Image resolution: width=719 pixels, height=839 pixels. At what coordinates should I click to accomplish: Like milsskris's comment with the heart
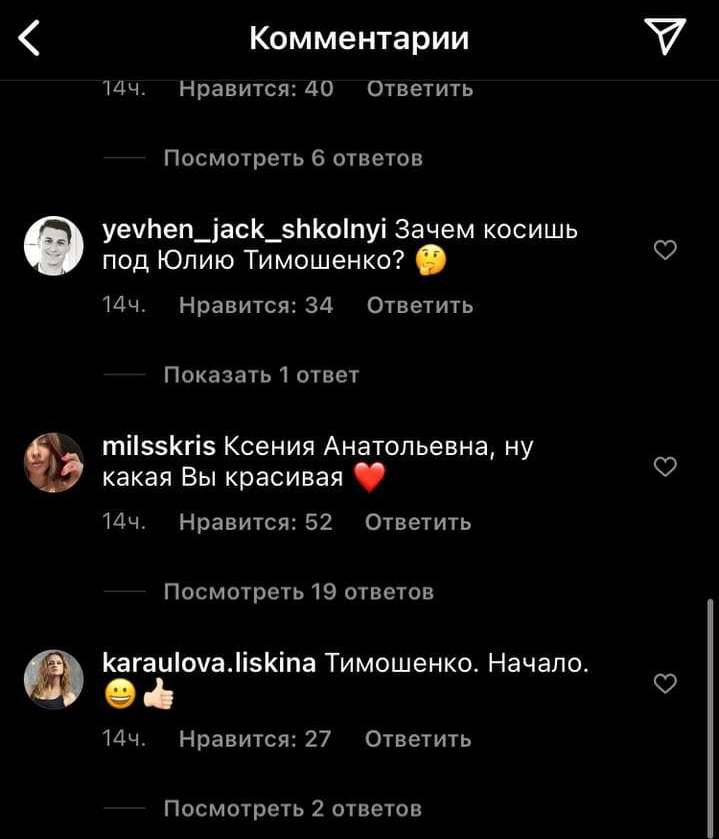point(665,466)
